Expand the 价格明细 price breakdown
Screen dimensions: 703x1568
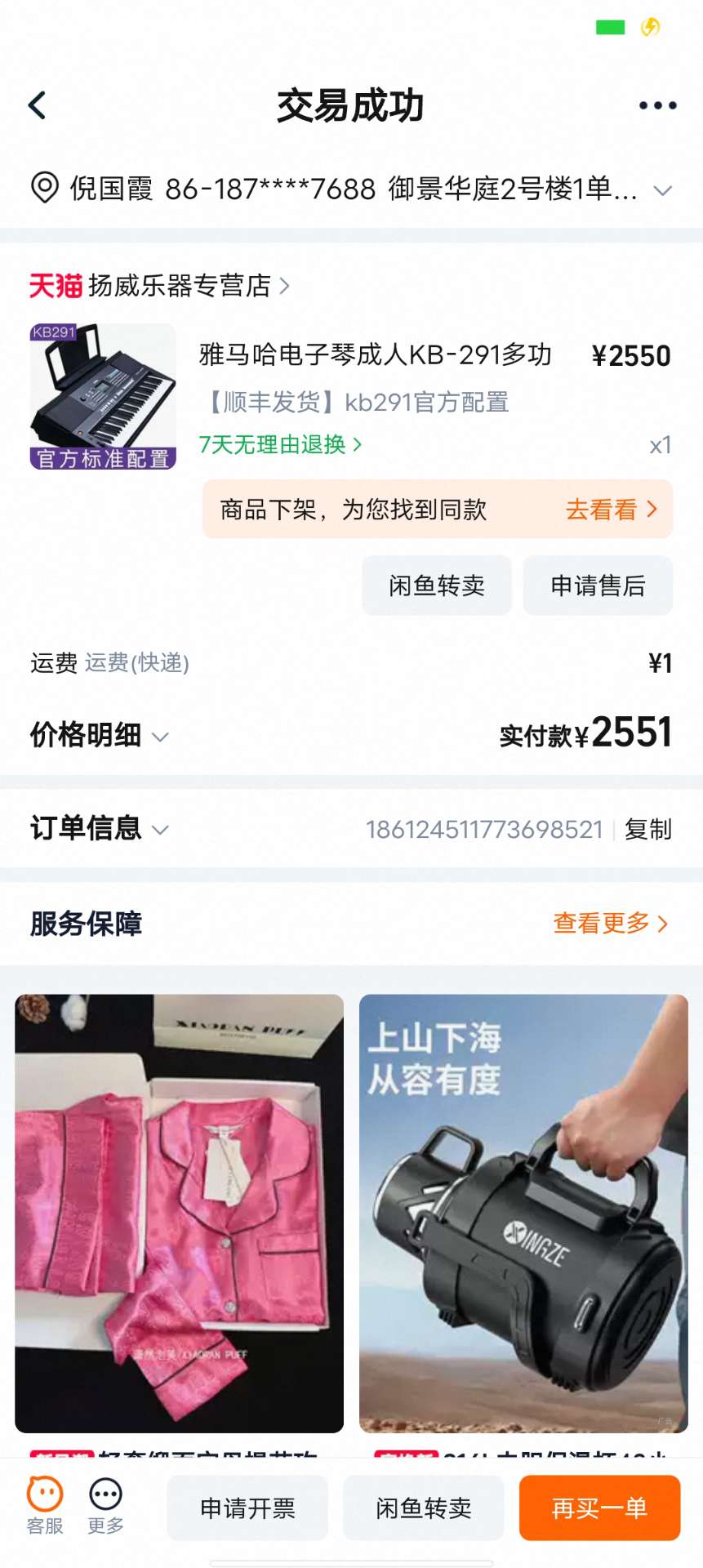pyautogui.click(x=99, y=735)
